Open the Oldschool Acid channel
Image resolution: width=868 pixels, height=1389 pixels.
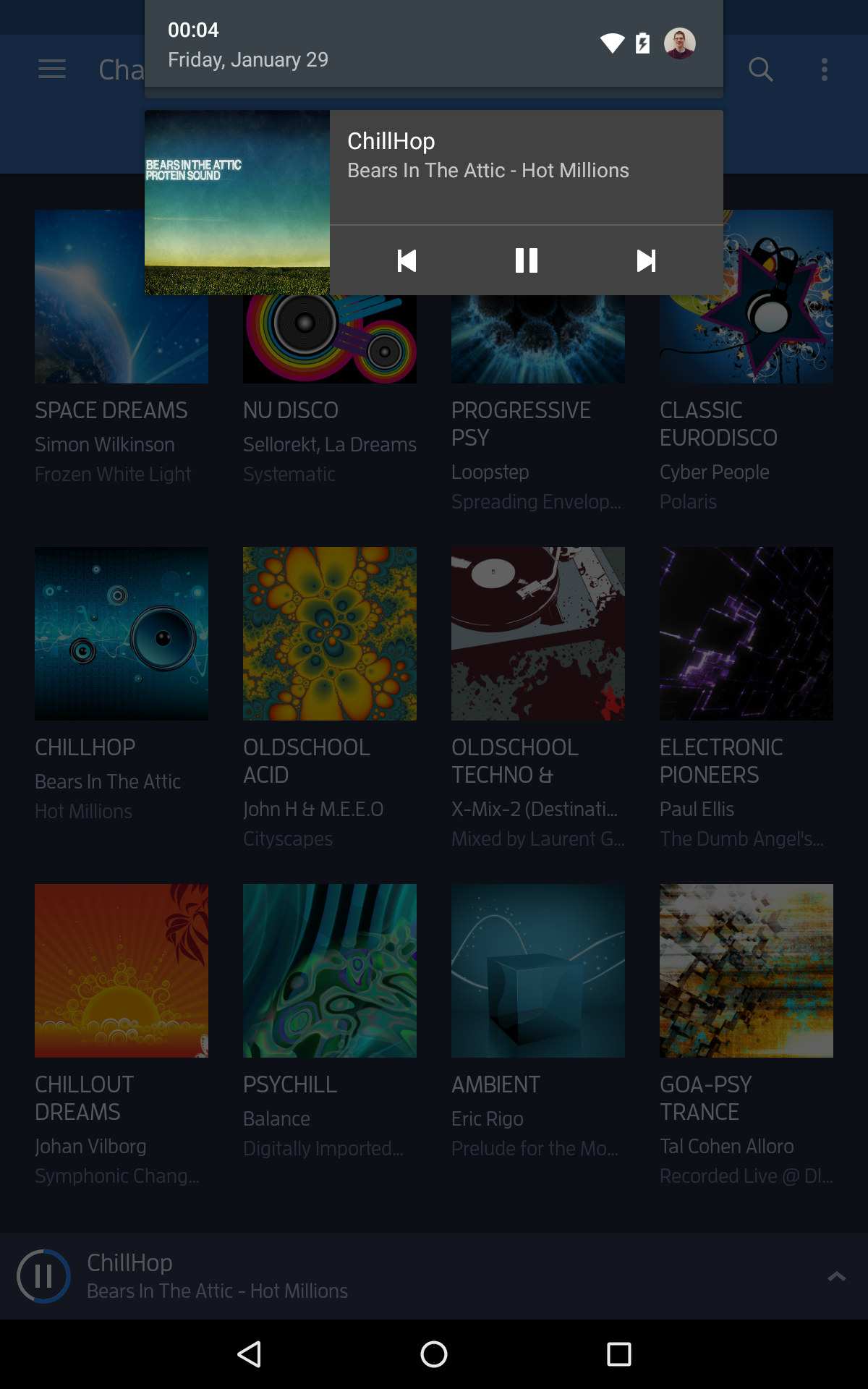(x=330, y=698)
